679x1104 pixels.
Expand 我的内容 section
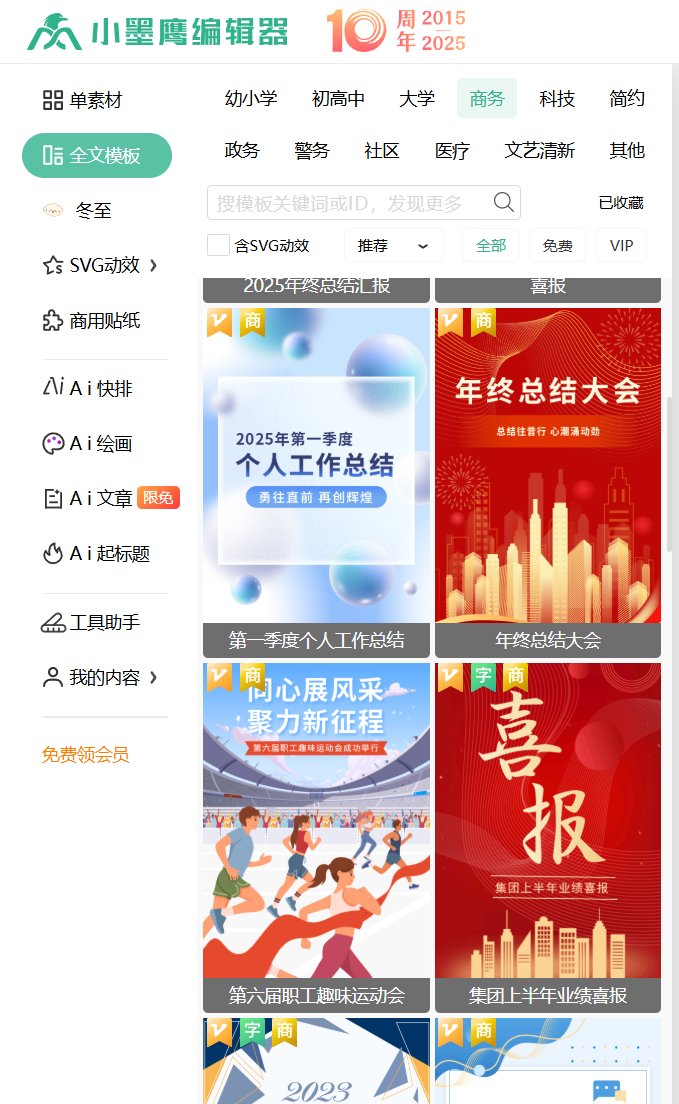click(100, 677)
